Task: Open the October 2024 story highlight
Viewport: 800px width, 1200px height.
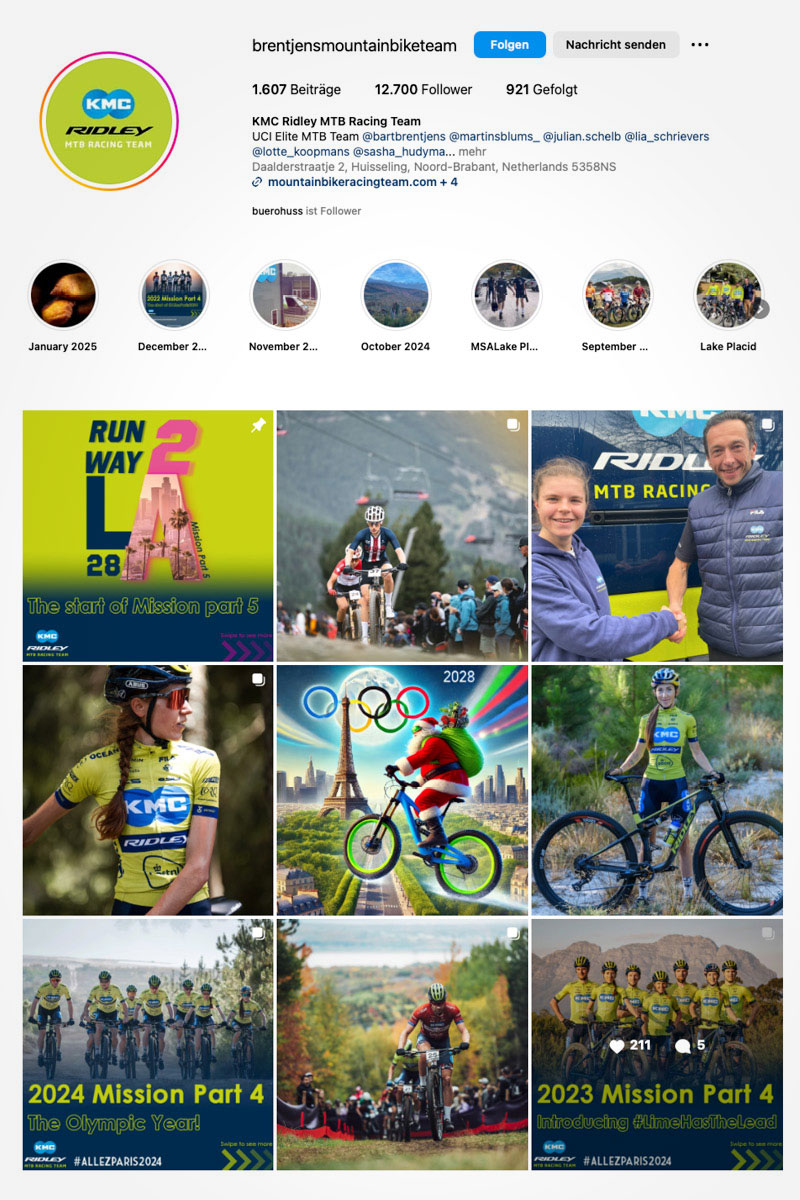Action: click(x=395, y=295)
